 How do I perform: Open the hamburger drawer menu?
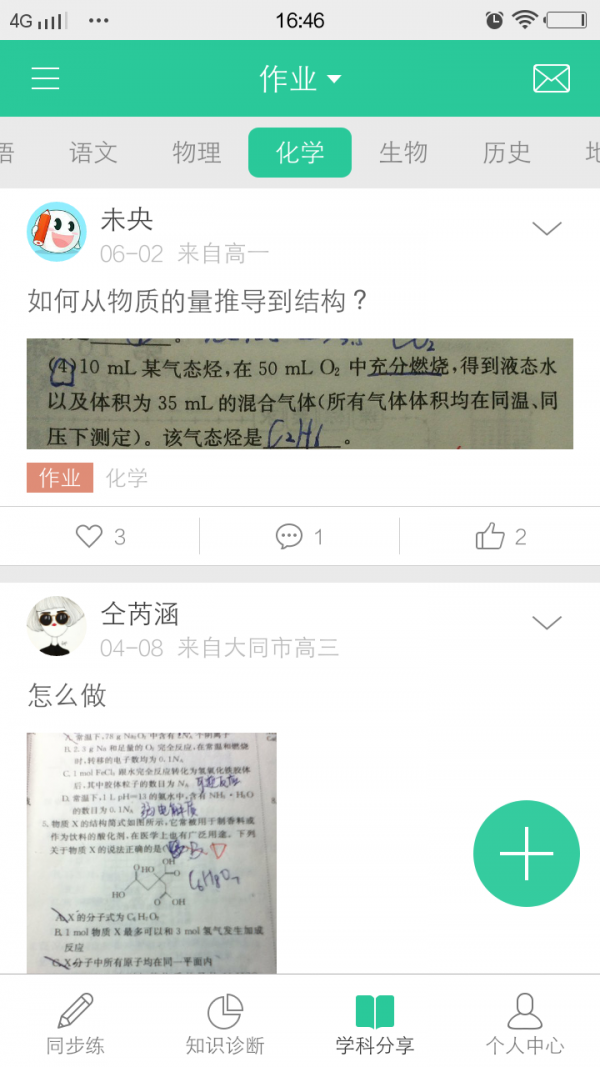[45, 78]
